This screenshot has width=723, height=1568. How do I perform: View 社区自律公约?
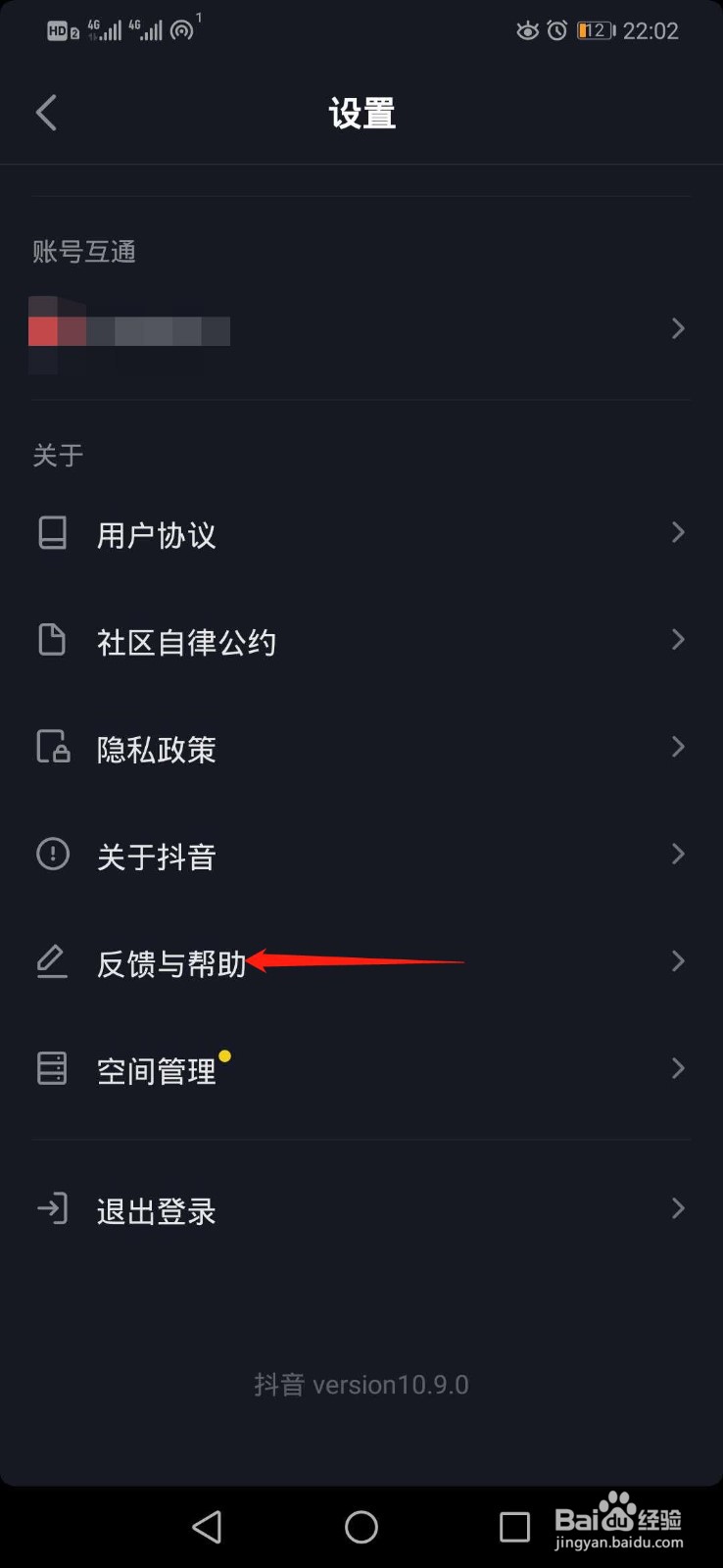(x=361, y=641)
